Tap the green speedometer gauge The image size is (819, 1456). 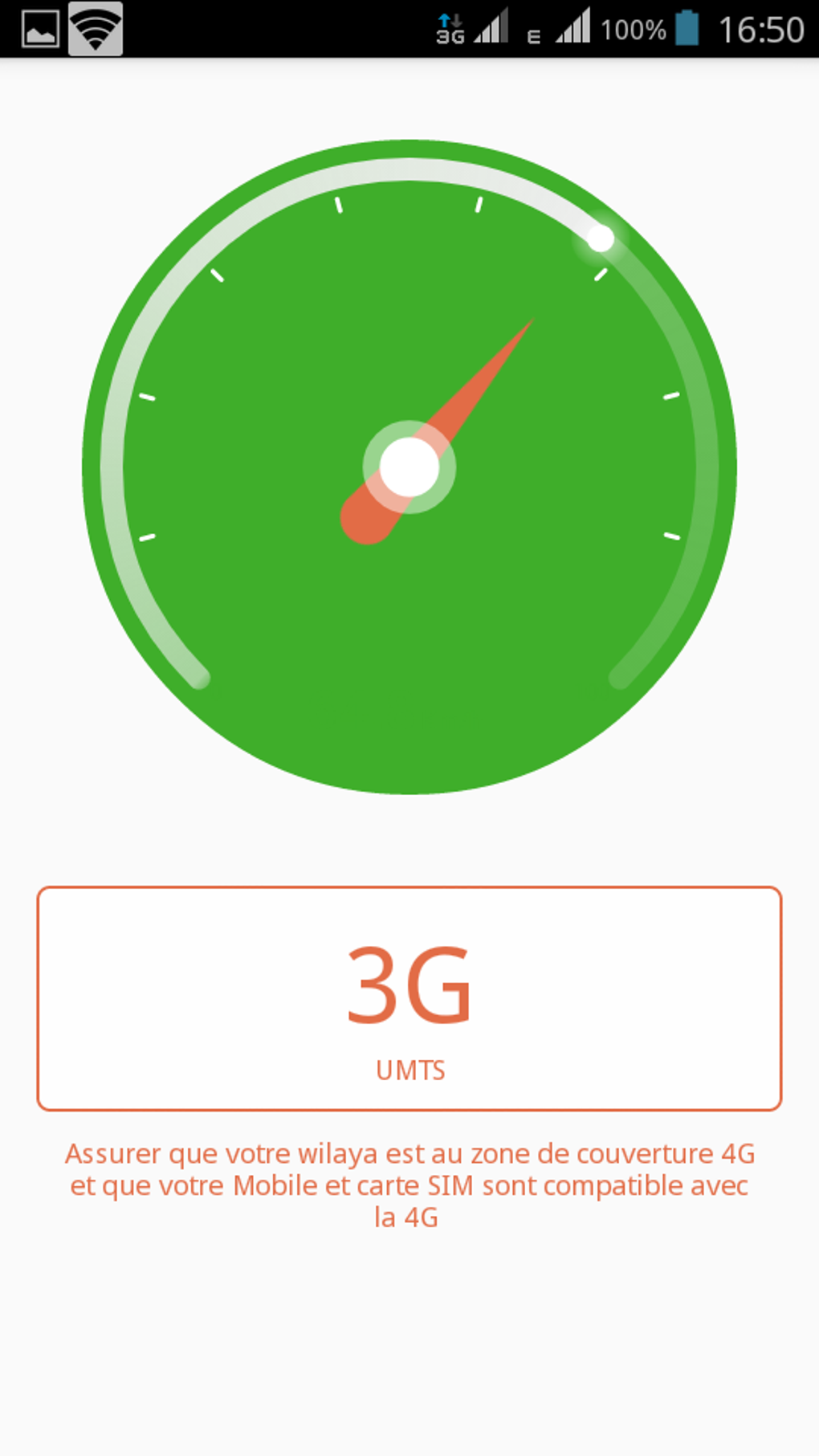(409, 467)
